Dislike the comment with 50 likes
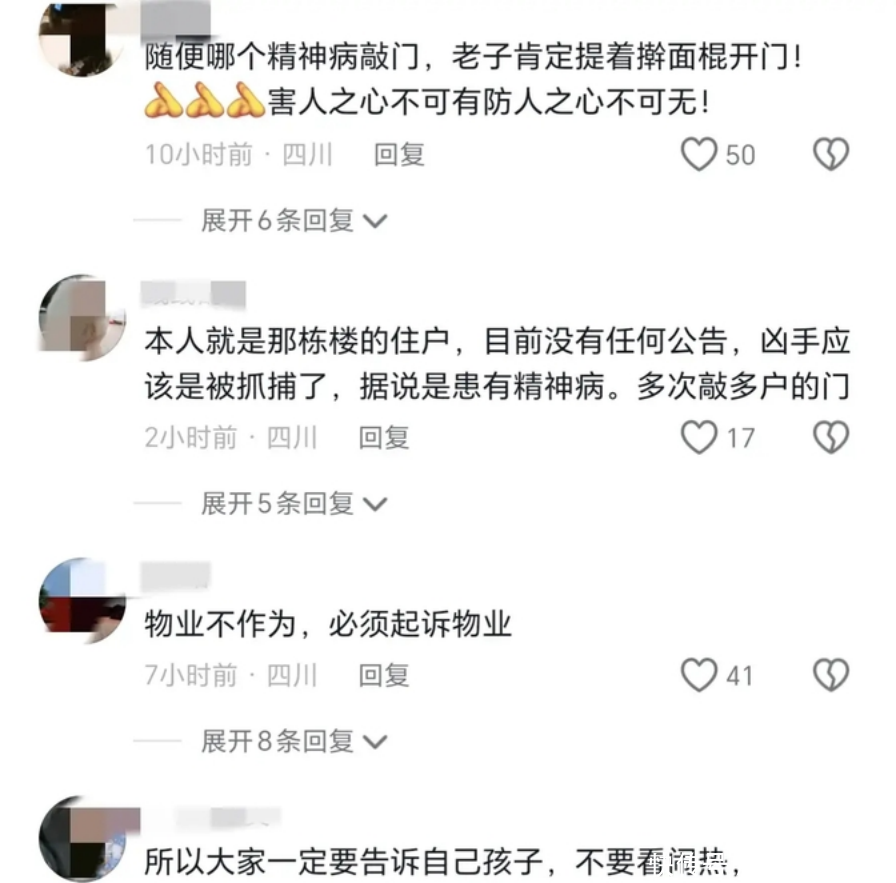This screenshot has height=883, width=896. click(x=830, y=154)
